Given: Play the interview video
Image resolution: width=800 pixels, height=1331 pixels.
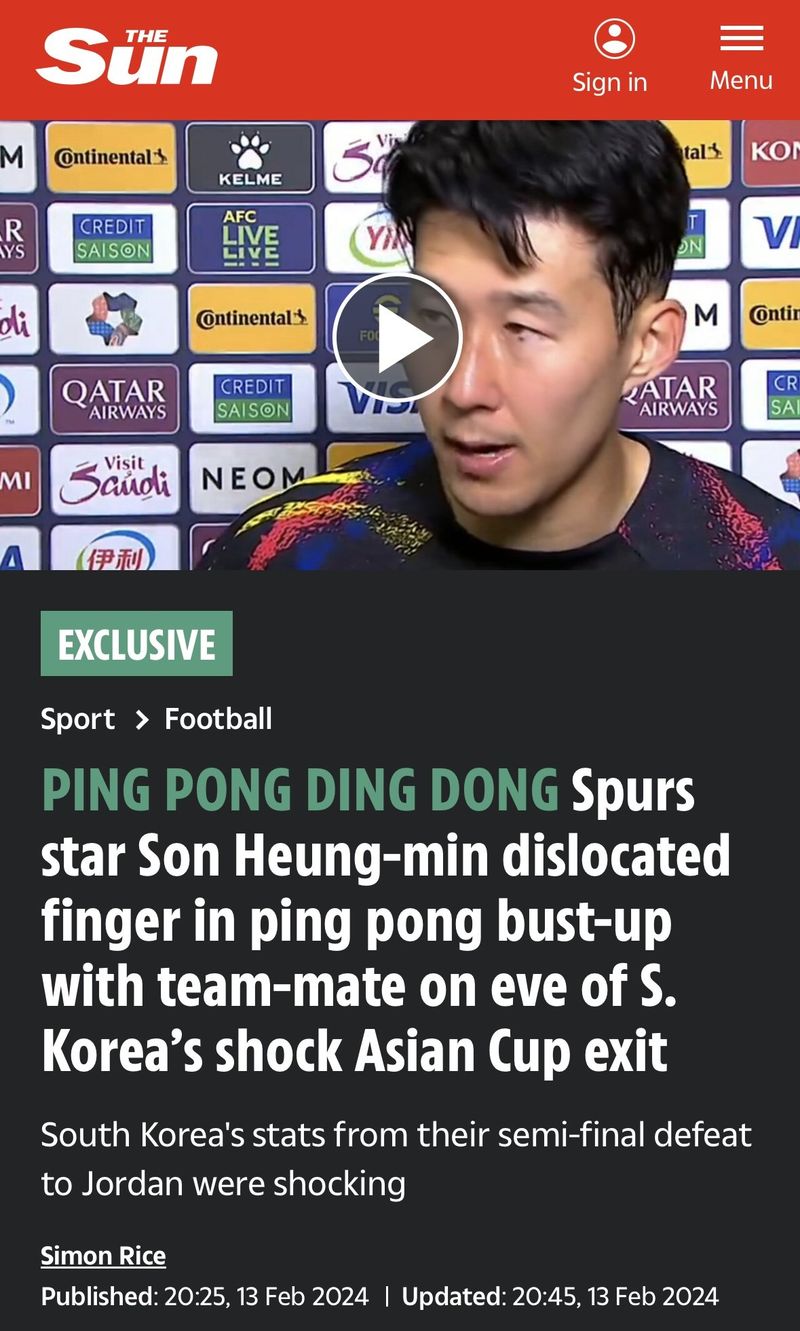Looking at the screenshot, I should tap(397, 338).
